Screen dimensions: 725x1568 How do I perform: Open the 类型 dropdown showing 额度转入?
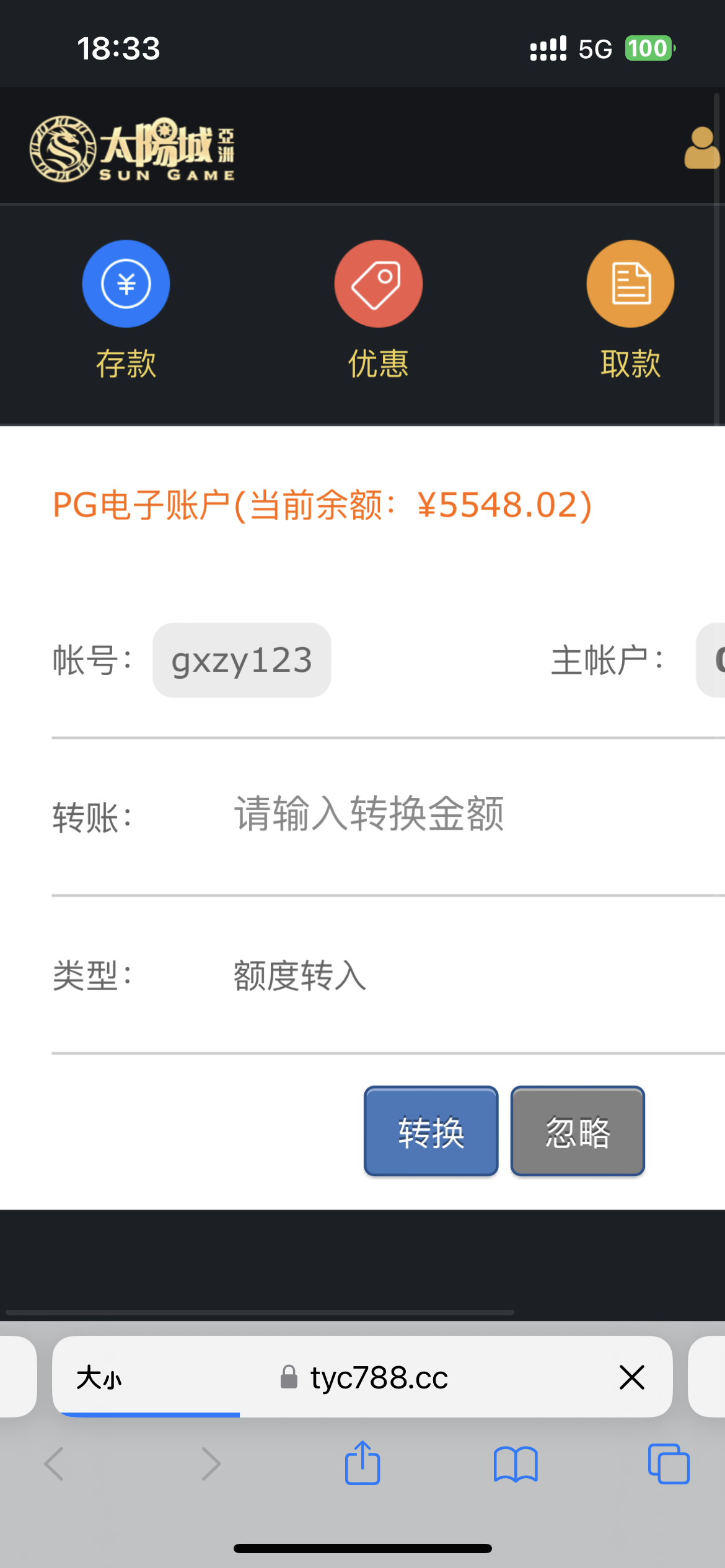point(434,976)
